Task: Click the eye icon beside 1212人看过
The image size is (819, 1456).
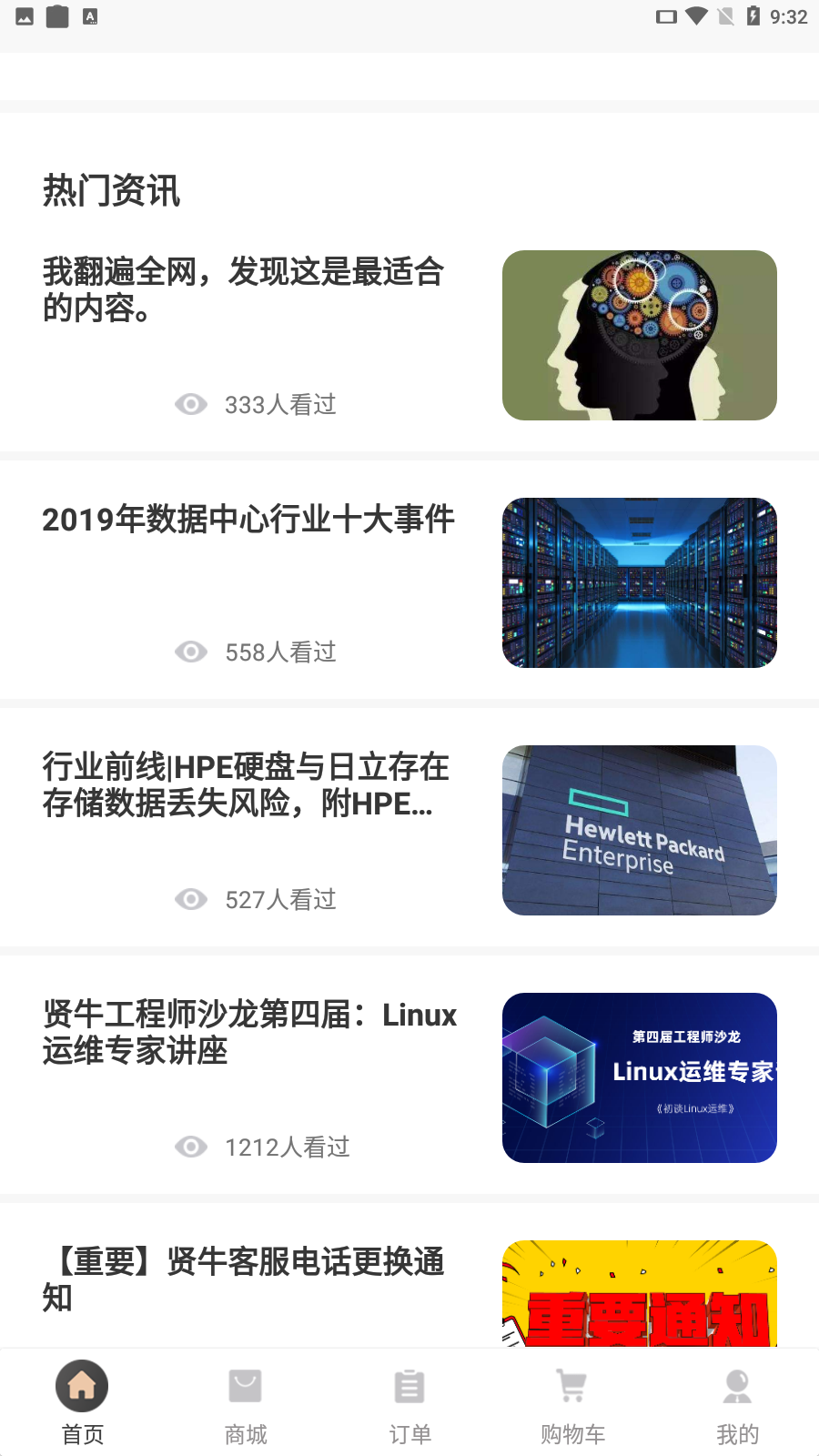Action: [x=191, y=1147]
